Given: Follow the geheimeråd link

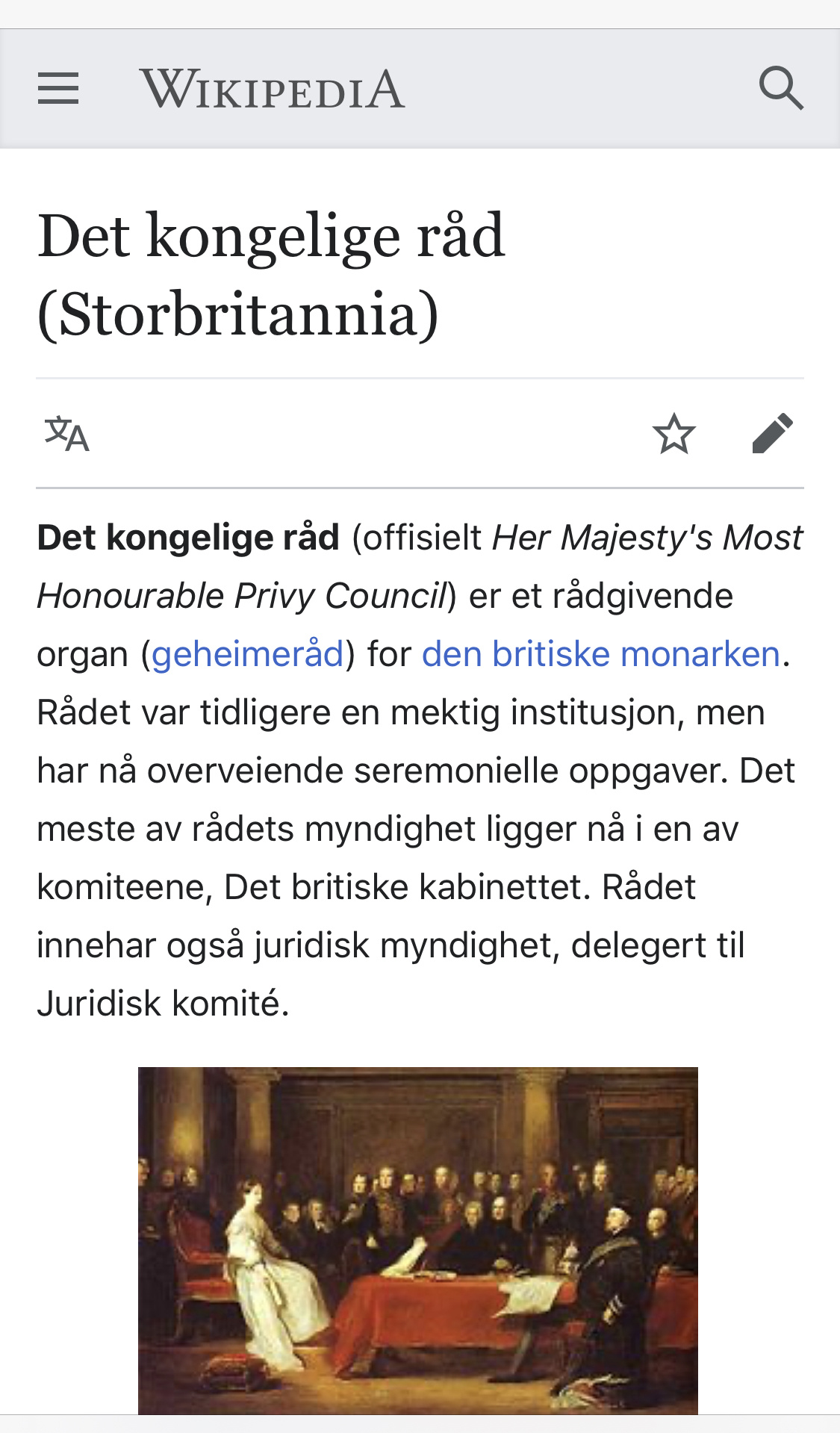Looking at the screenshot, I should 248,654.
